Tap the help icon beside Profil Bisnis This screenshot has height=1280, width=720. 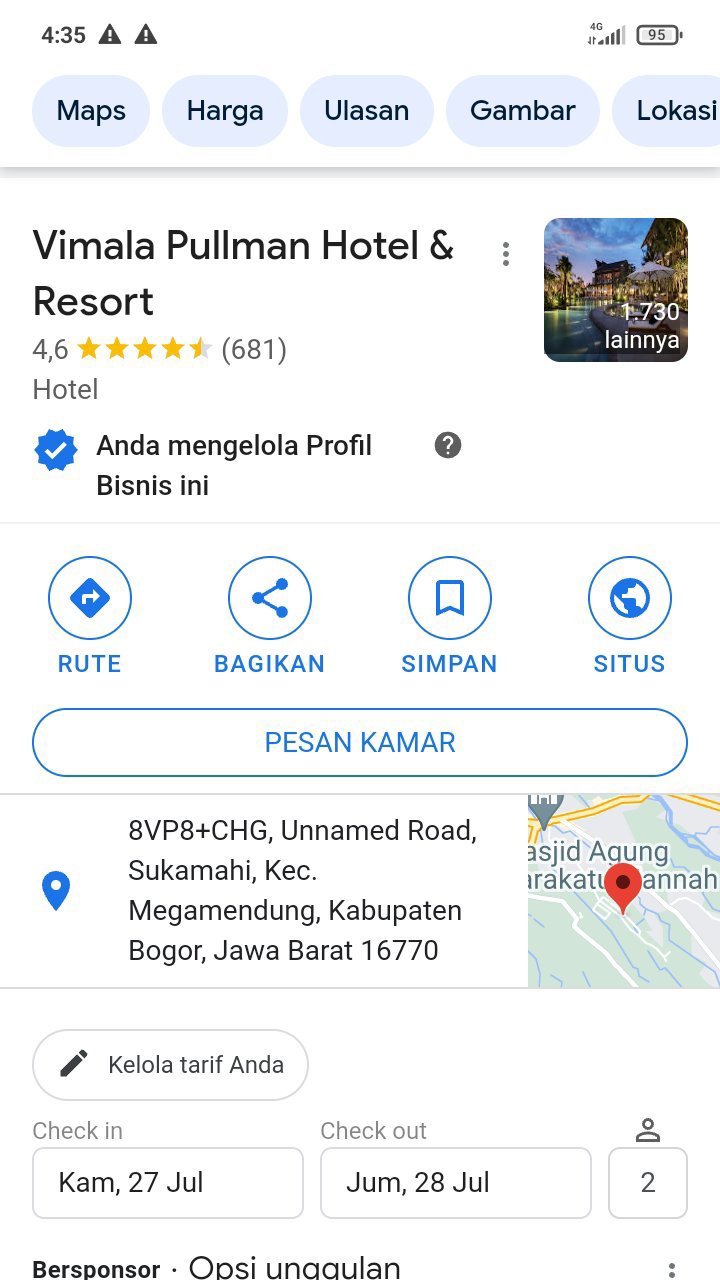(x=448, y=445)
